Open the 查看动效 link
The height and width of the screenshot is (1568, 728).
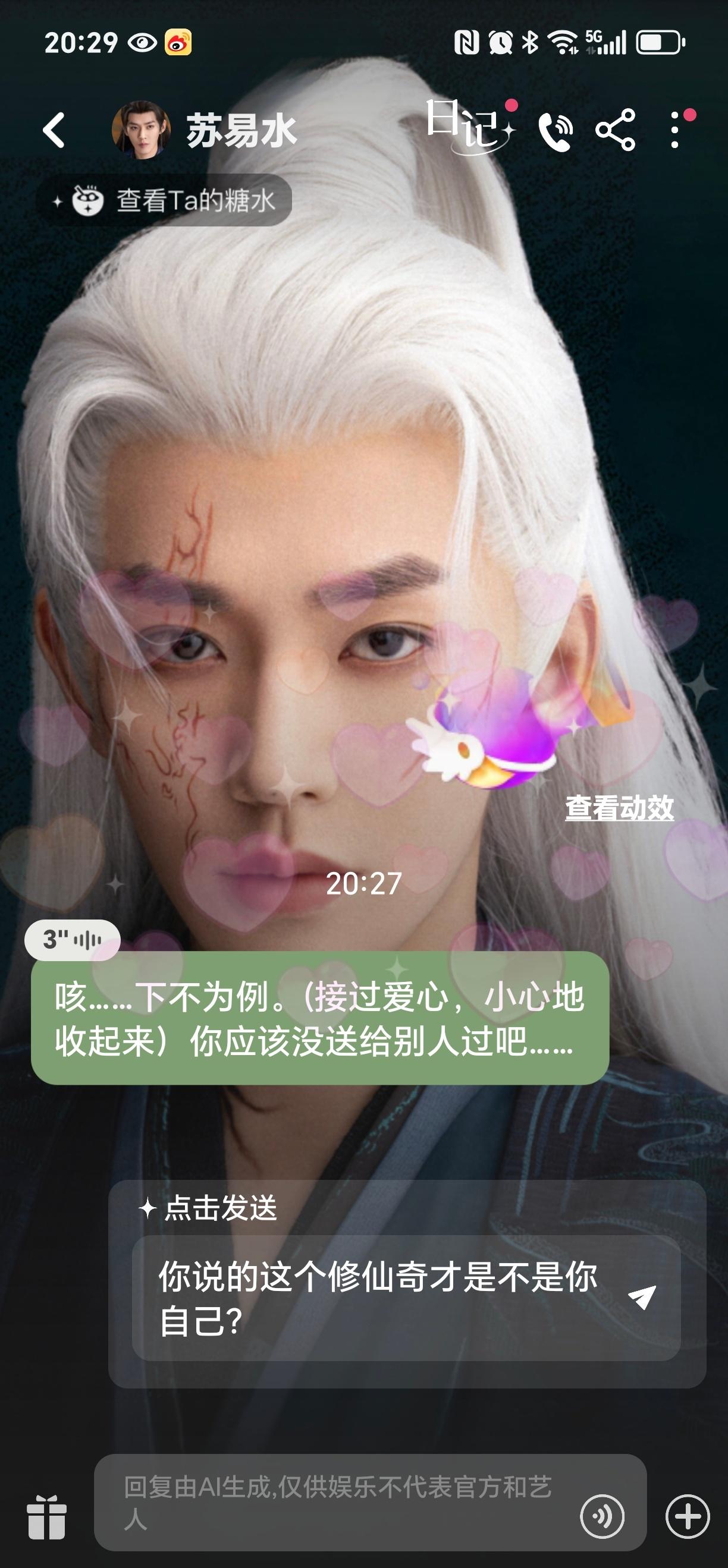coord(619,808)
